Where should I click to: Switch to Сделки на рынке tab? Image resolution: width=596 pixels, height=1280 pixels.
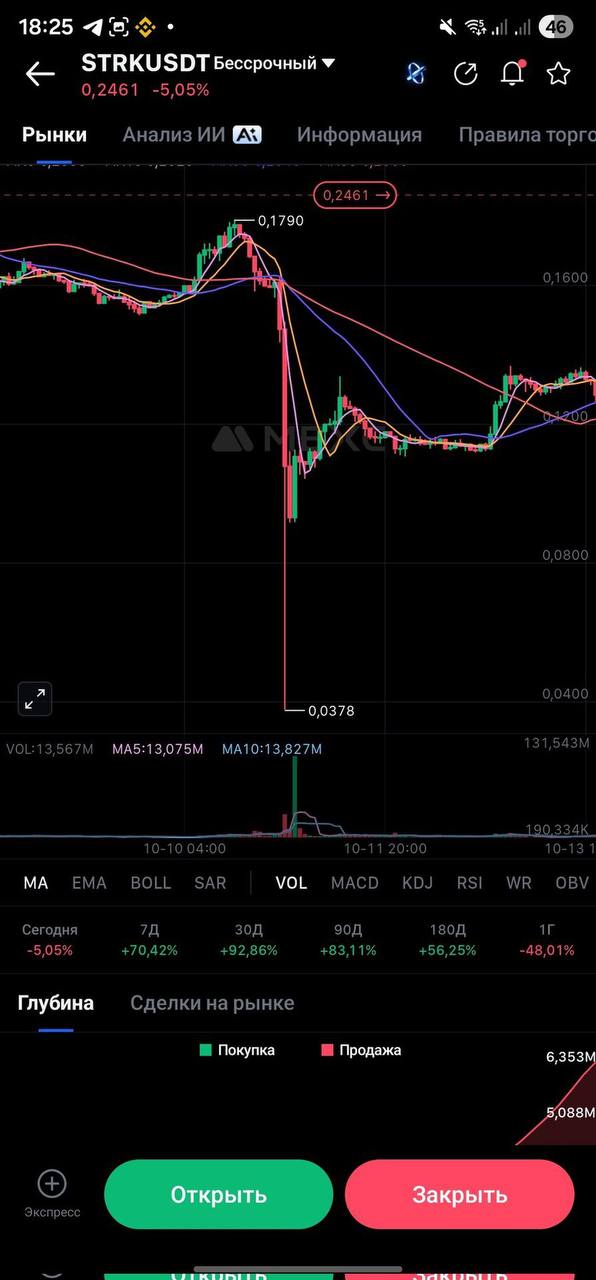point(212,1003)
